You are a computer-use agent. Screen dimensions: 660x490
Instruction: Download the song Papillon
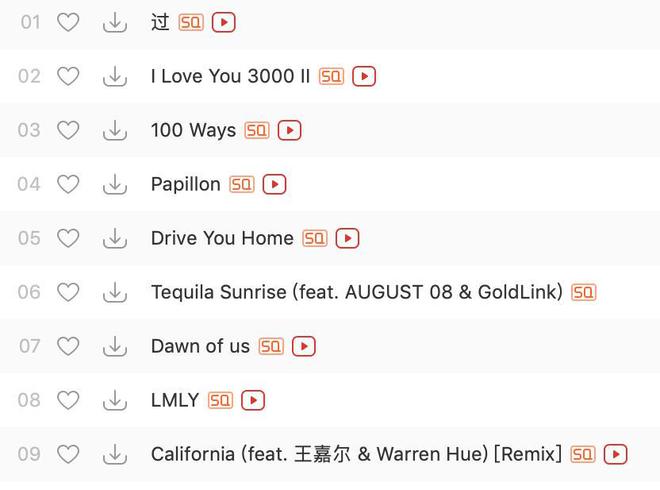(x=116, y=184)
